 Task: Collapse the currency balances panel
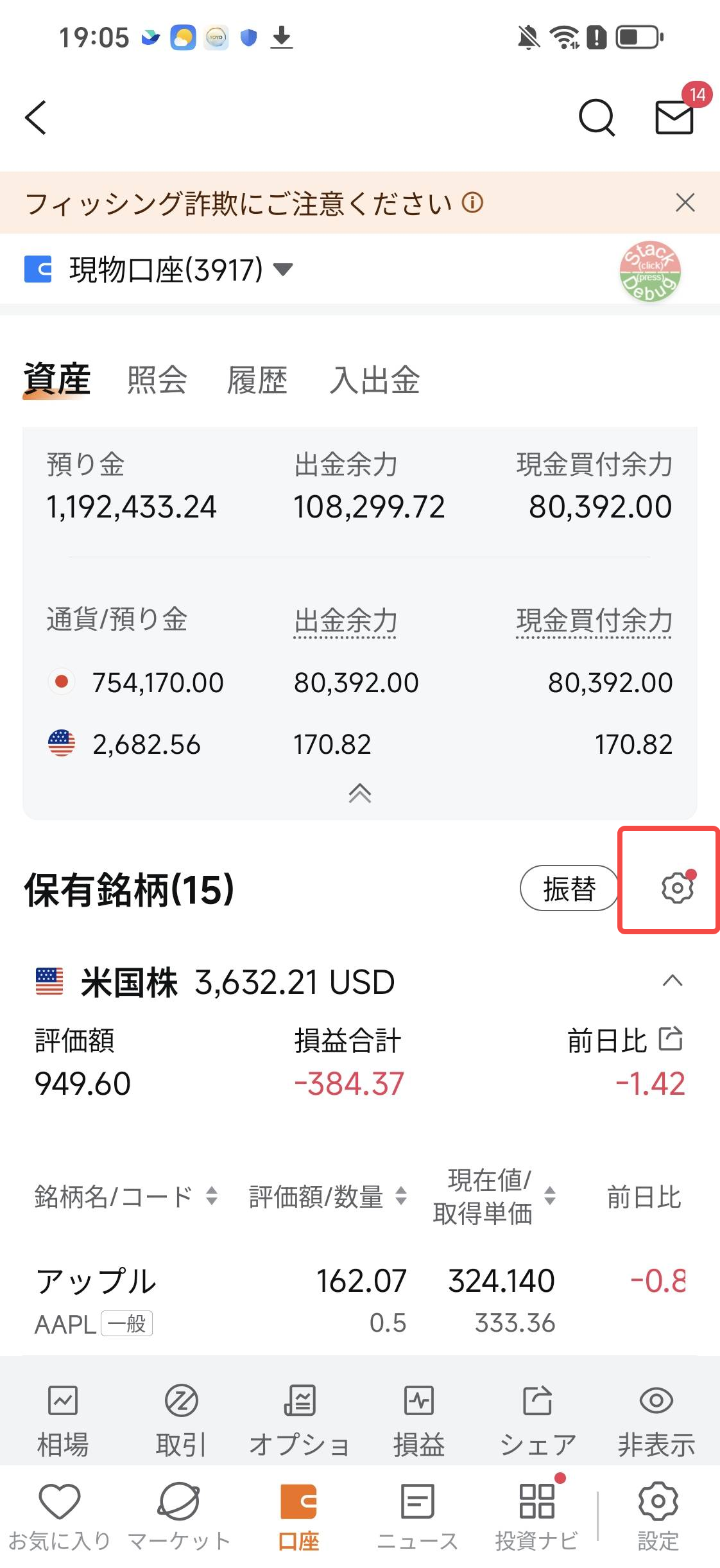click(360, 794)
